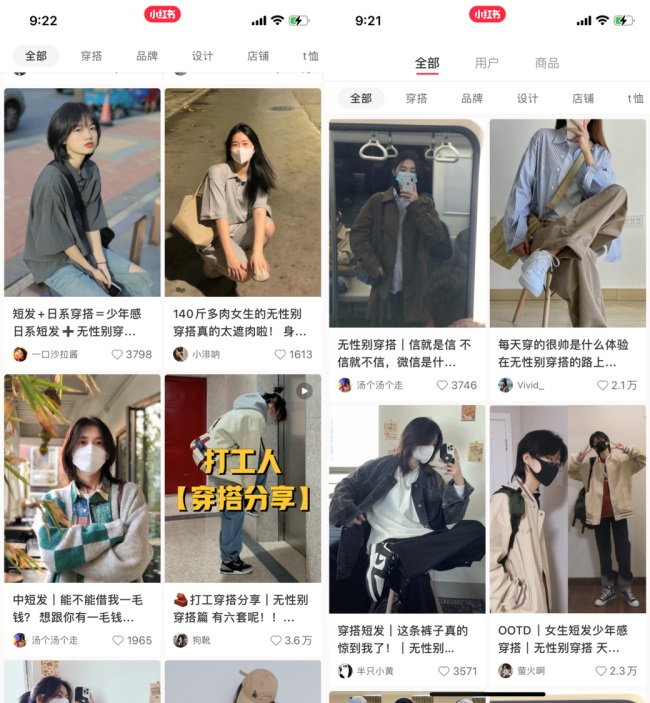This screenshot has width=650, height=703.
Task: Like the post by 萤火啊
Action: (603, 671)
